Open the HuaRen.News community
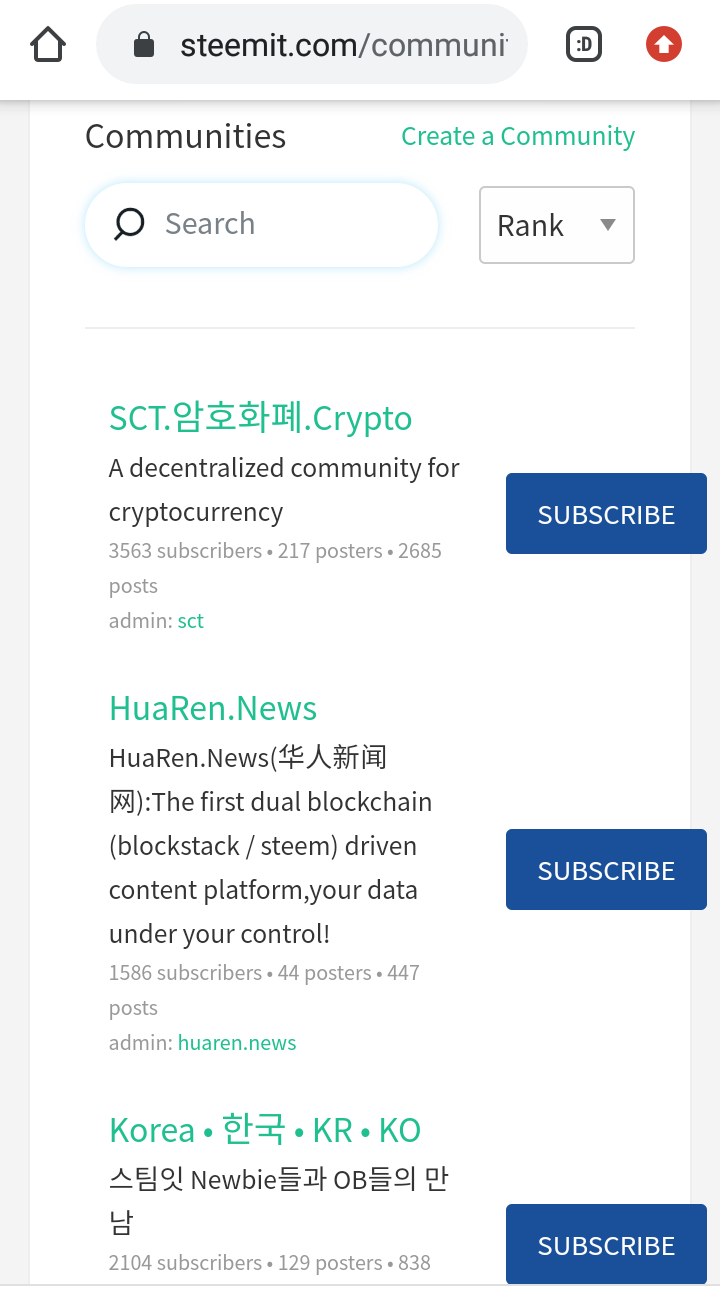 pos(213,708)
